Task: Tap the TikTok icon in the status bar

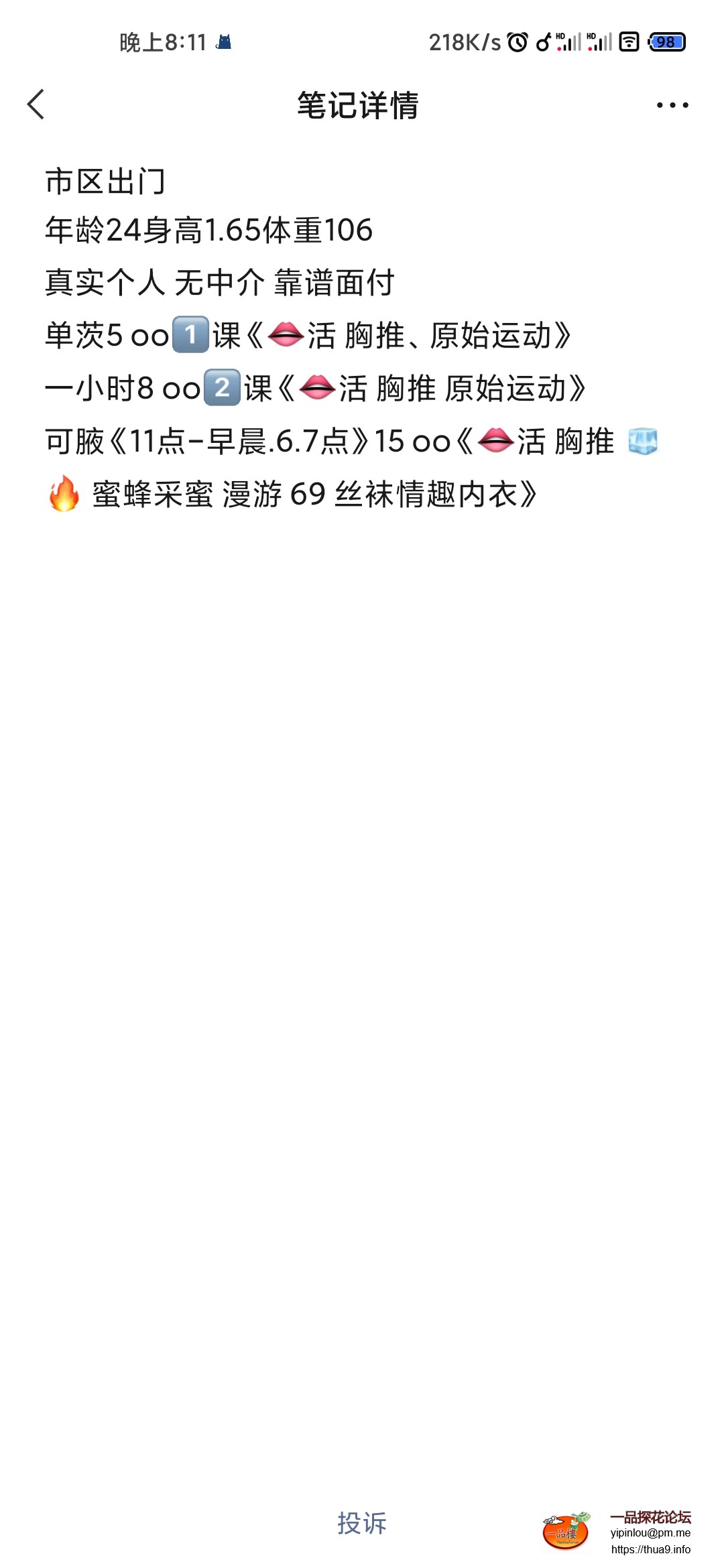Action: (543, 43)
